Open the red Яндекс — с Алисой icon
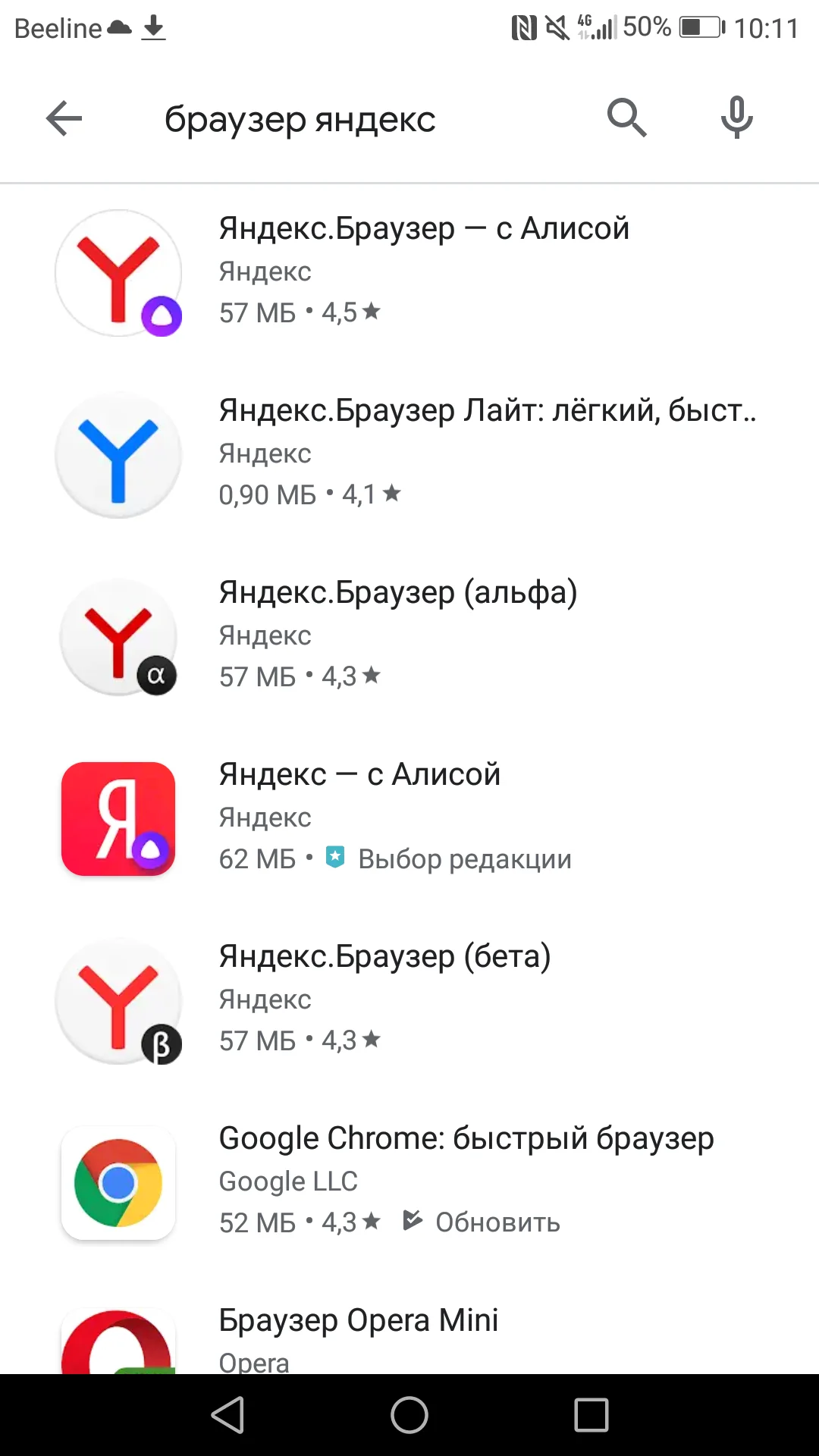This screenshot has height=1456, width=819. click(118, 819)
